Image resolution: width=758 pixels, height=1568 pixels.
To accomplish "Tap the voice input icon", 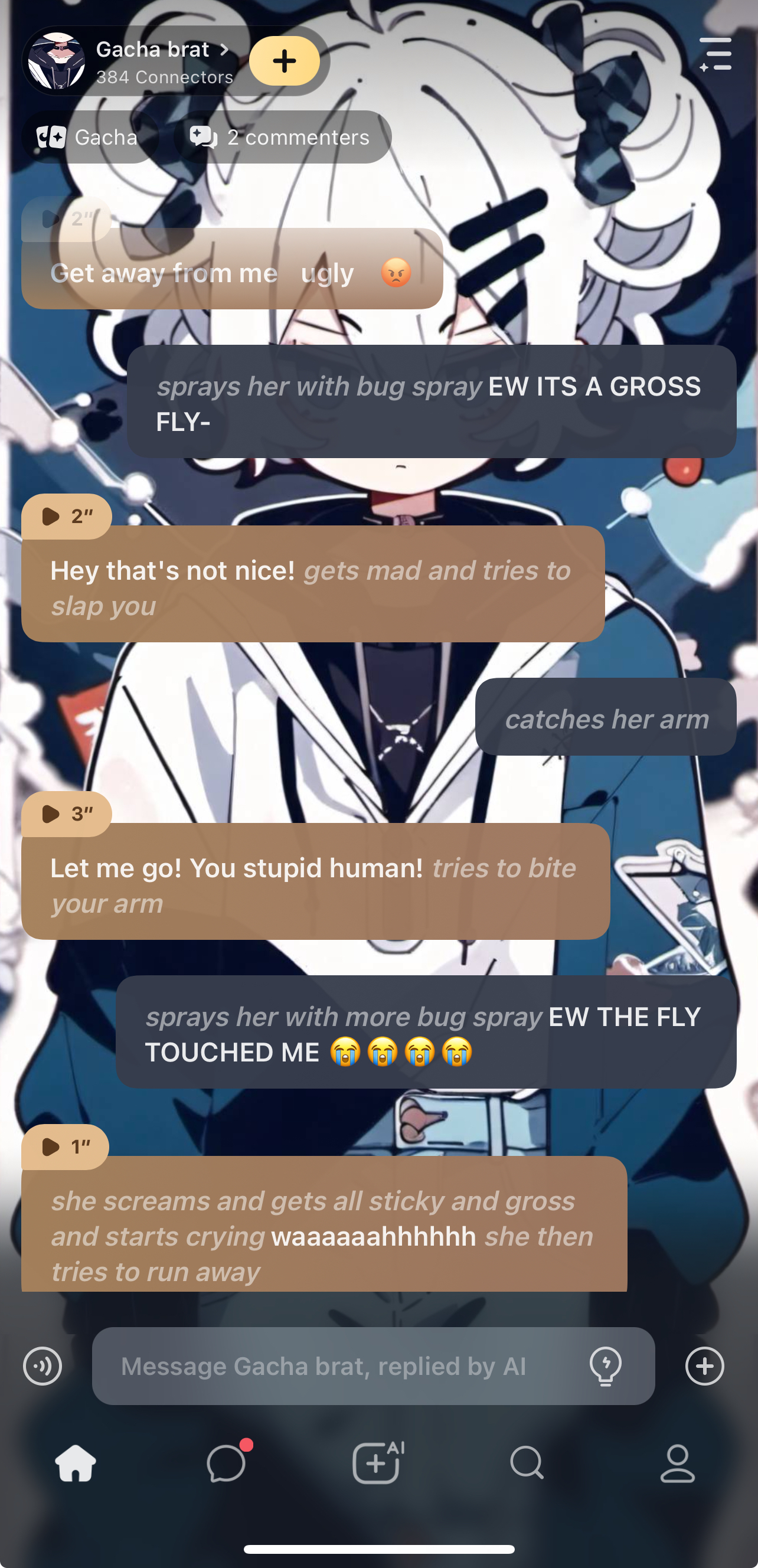I will coord(43,1366).
